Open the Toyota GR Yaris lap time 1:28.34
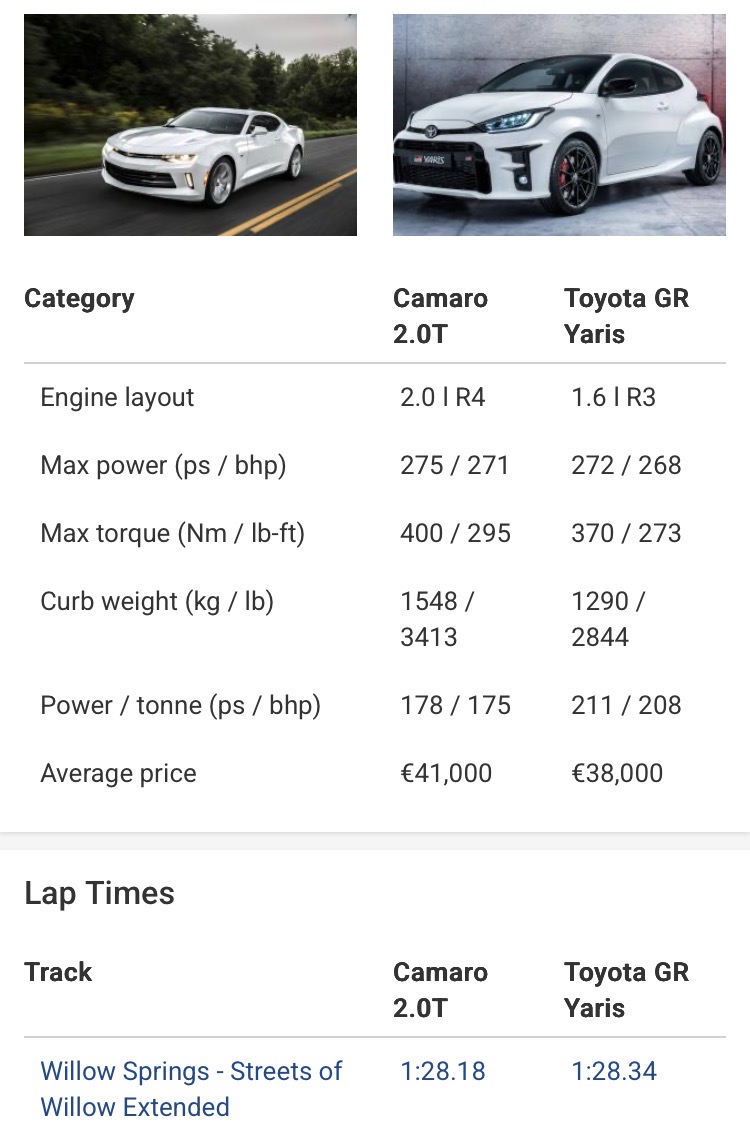 pyautogui.click(x=613, y=1071)
